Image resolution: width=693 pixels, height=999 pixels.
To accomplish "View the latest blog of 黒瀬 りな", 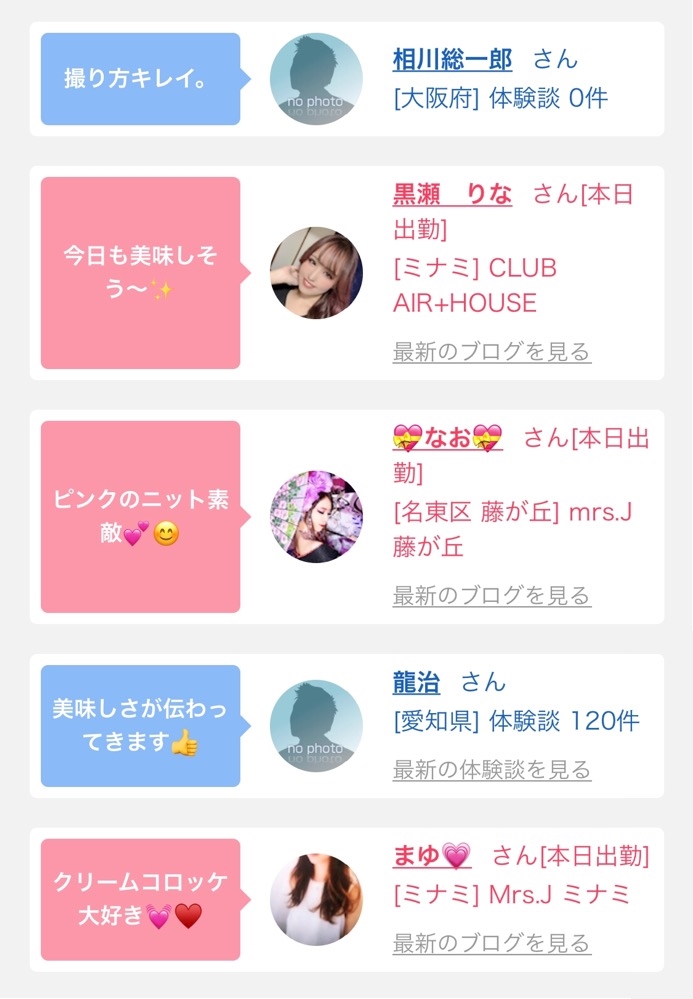I will [492, 352].
